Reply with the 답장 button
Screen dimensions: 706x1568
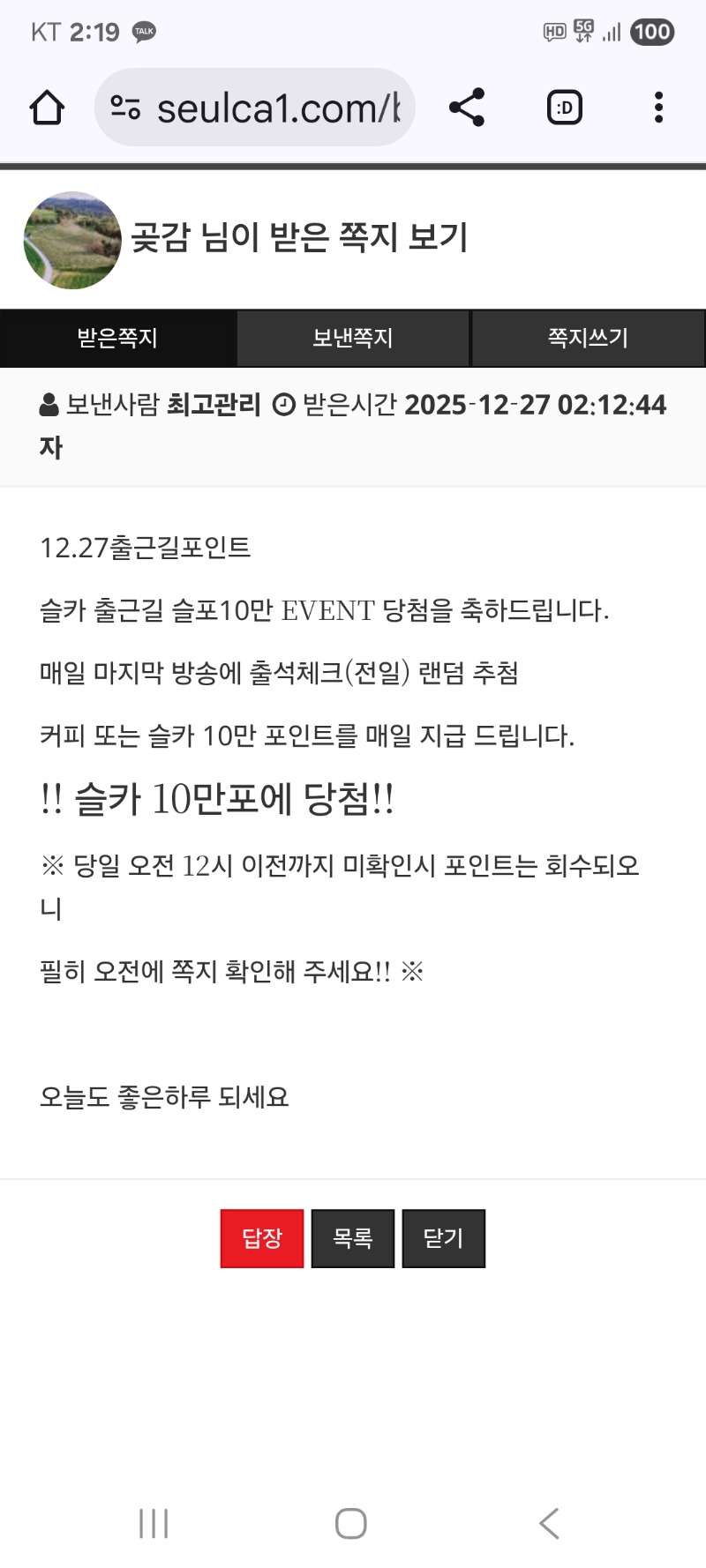click(262, 1238)
